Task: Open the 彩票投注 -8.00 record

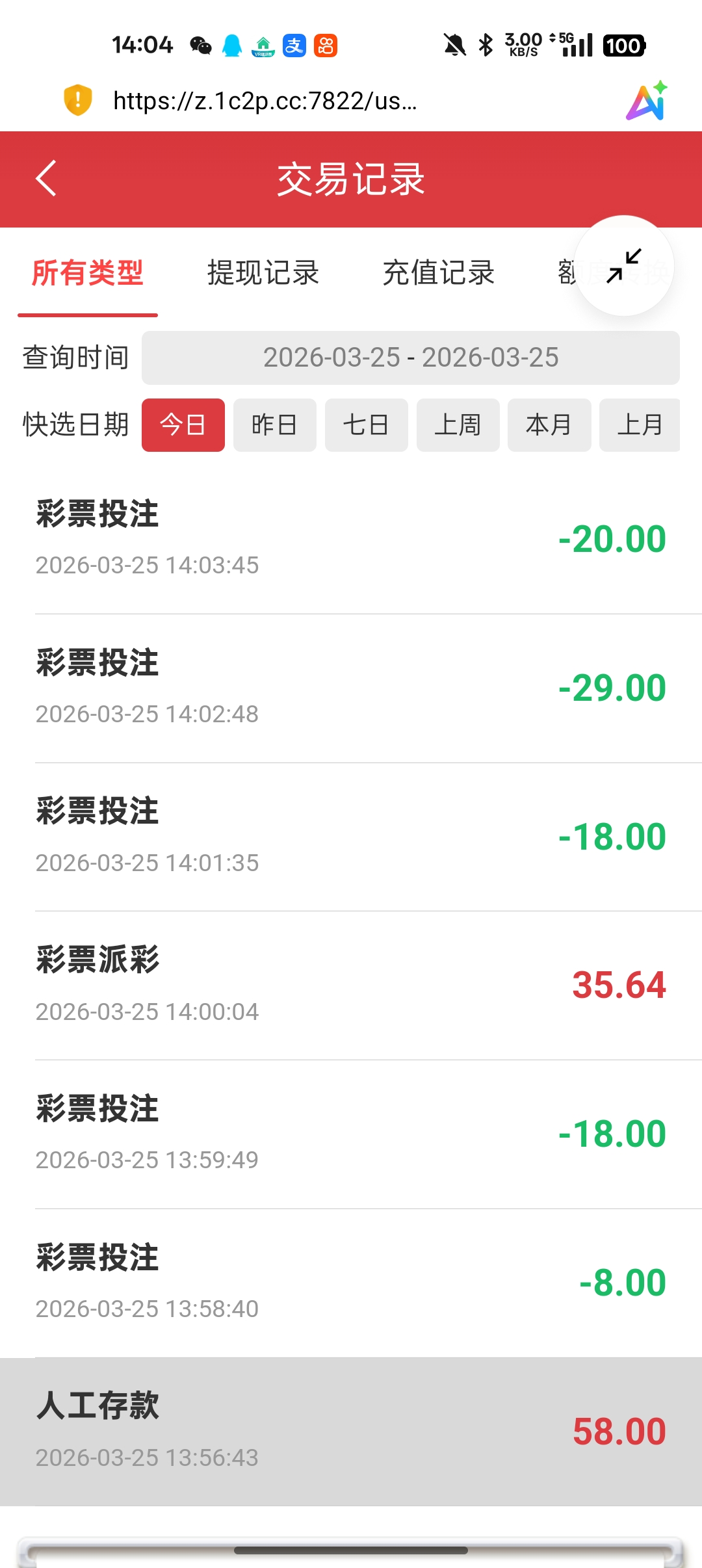Action: 351,1283
